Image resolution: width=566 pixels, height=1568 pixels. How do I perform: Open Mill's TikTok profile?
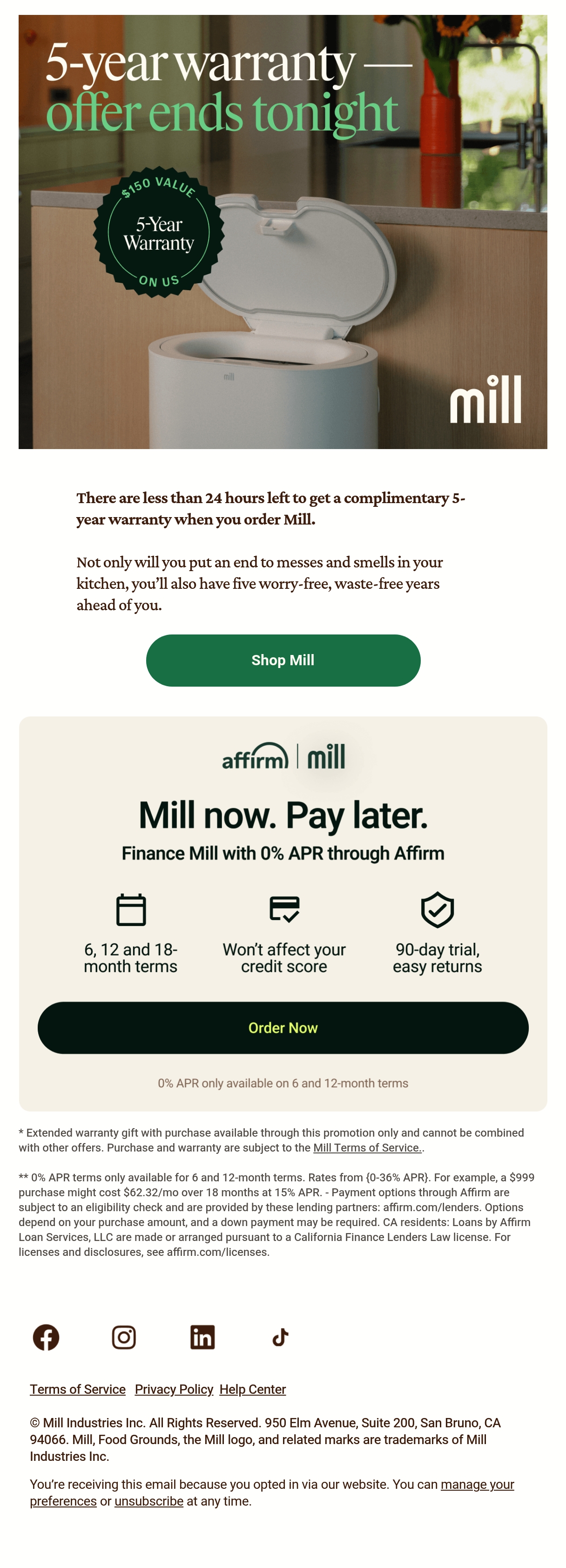[x=280, y=1337]
